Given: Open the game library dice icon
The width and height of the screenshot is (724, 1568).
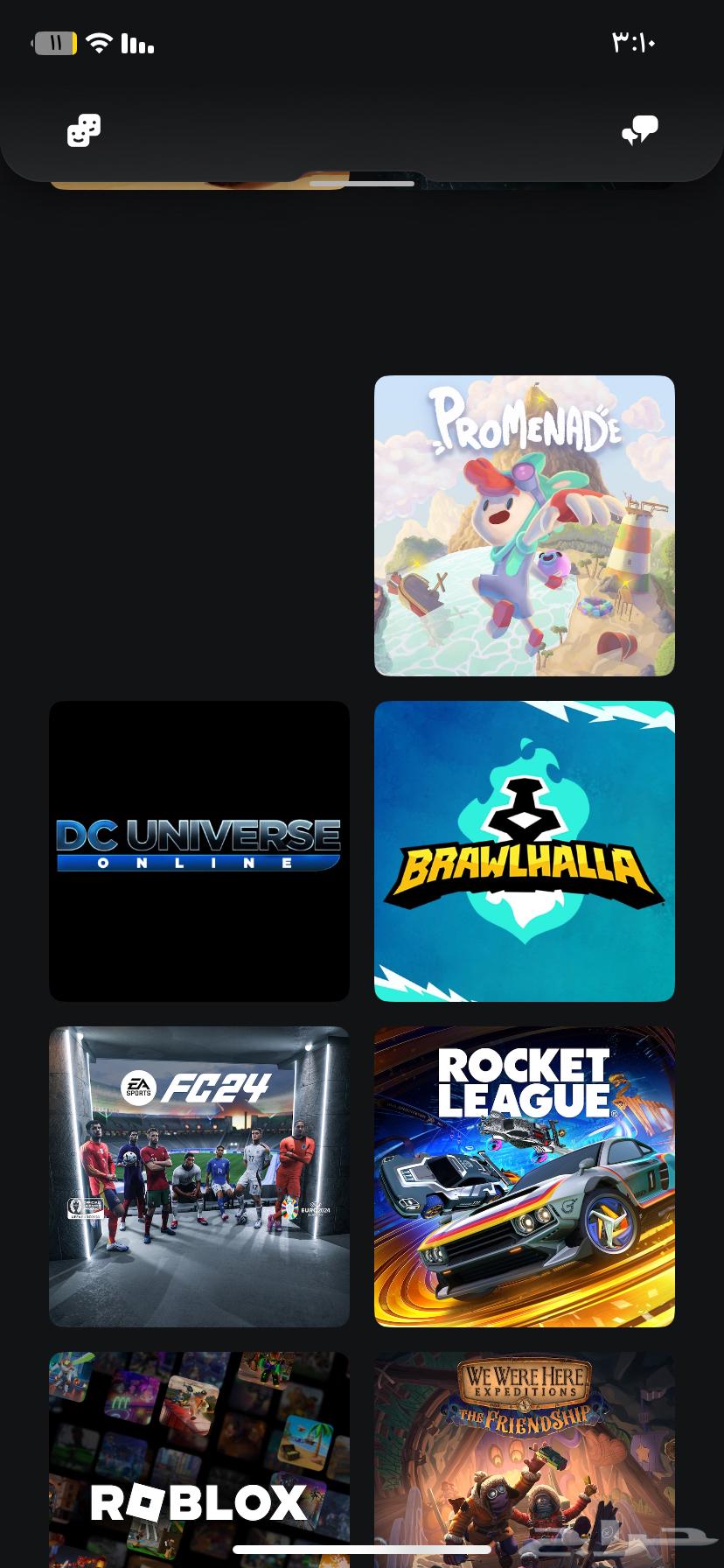Looking at the screenshot, I should coord(84,130).
